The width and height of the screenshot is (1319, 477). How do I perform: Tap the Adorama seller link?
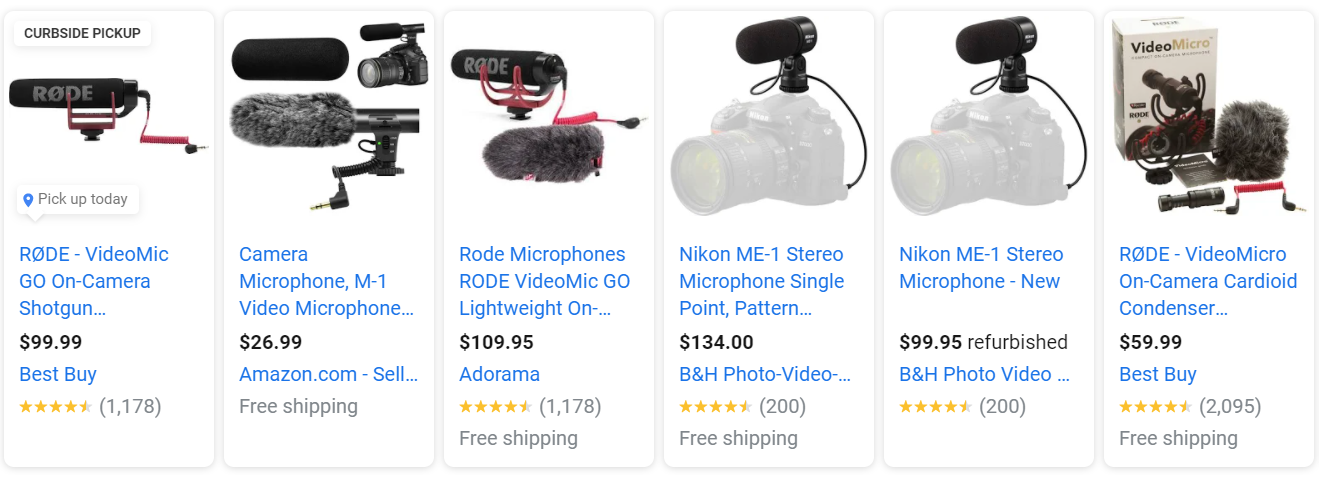(499, 374)
